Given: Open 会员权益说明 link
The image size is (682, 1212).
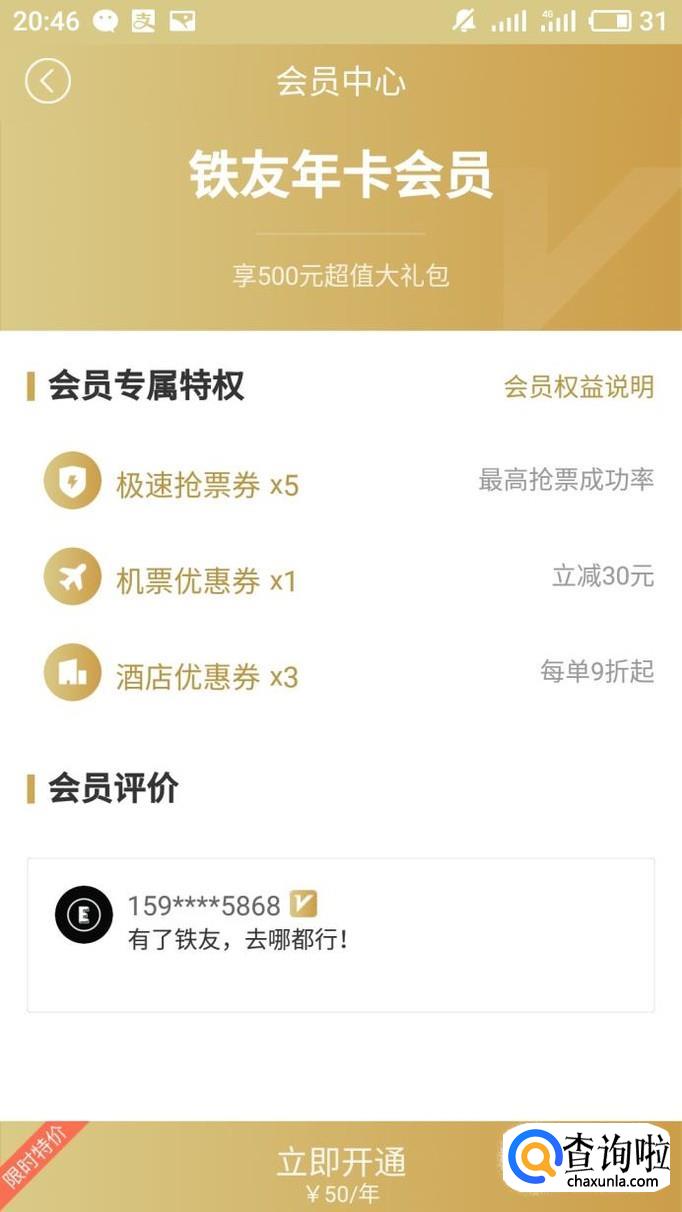Looking at the screenshot, I should point(578,387).
